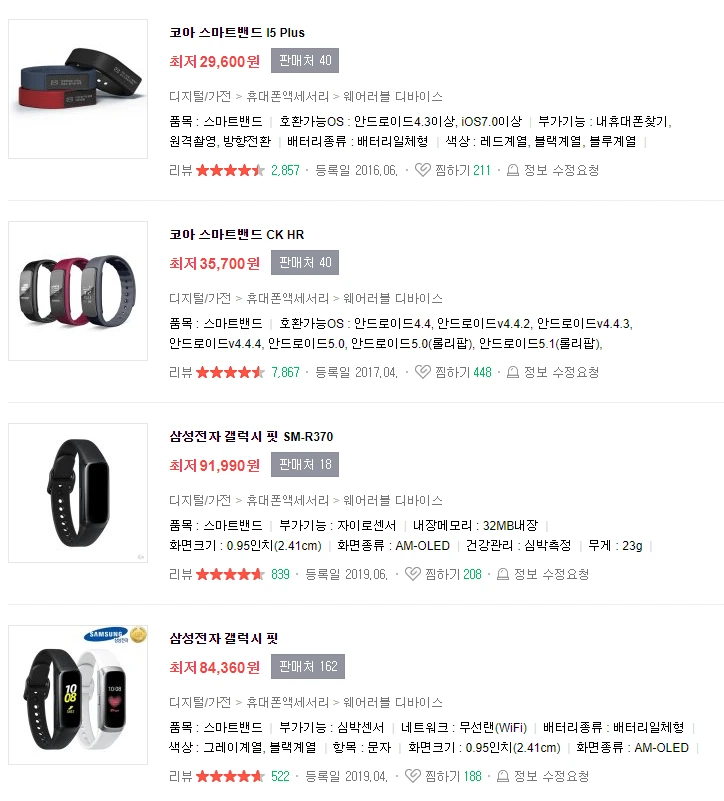Screen dimensions: 724x801
Task: Click the star rating for 삼성전자 갤럭시 핏
Action: pos(227,775)
